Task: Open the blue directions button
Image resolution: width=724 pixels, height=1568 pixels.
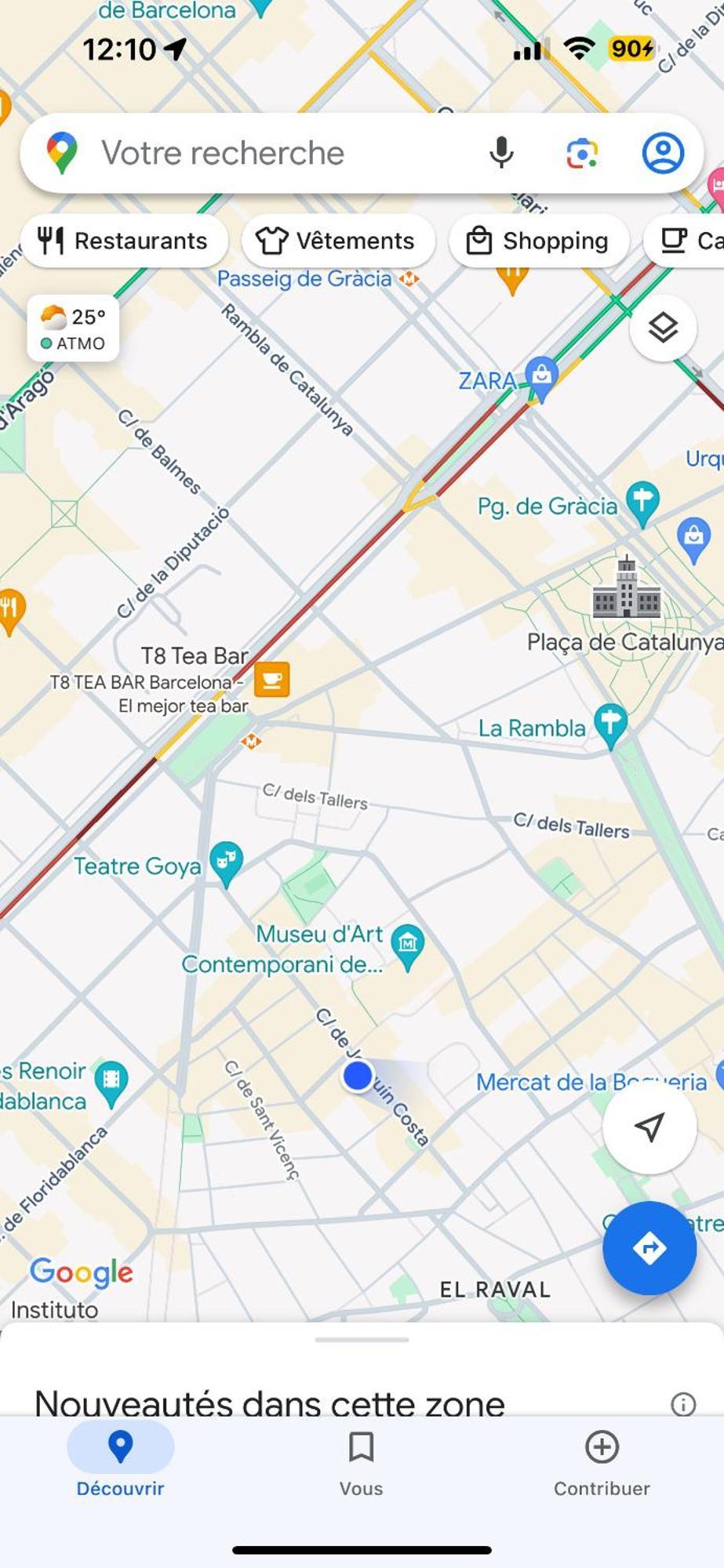Action: (649, 1248)
